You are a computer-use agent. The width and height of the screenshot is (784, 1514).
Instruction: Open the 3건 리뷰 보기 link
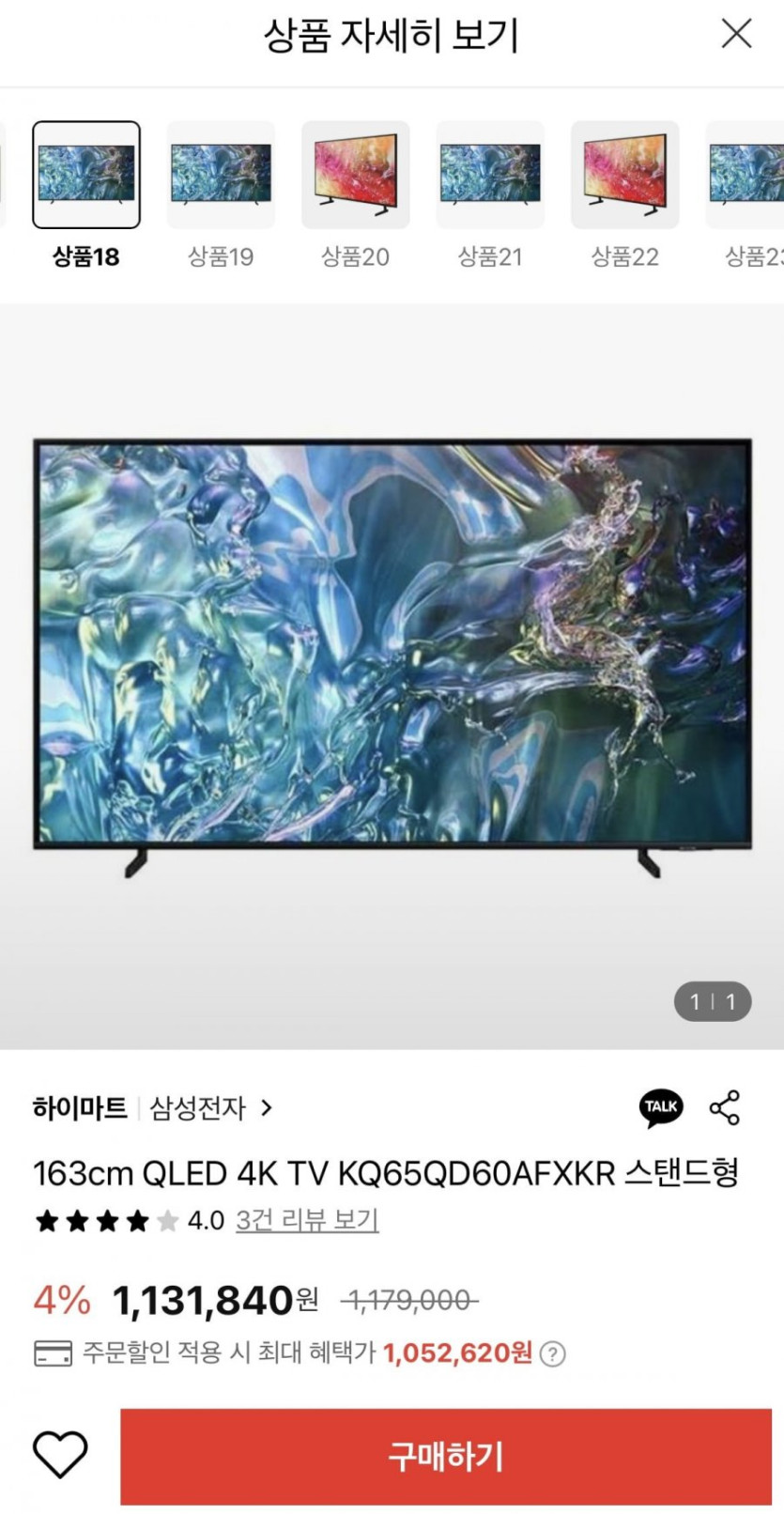(307, 1220)
